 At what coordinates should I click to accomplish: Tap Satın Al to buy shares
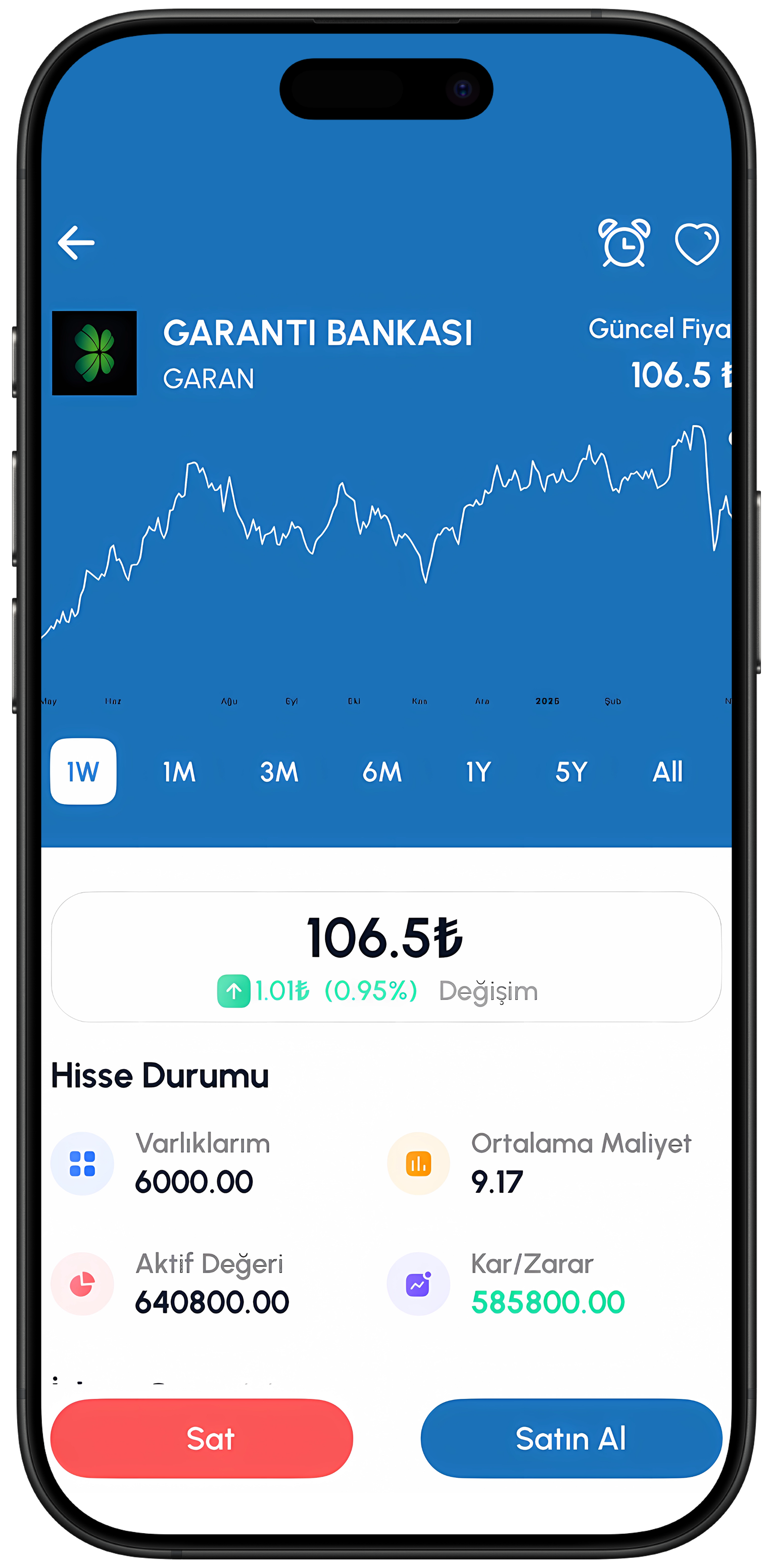[x=571, y=1438]
